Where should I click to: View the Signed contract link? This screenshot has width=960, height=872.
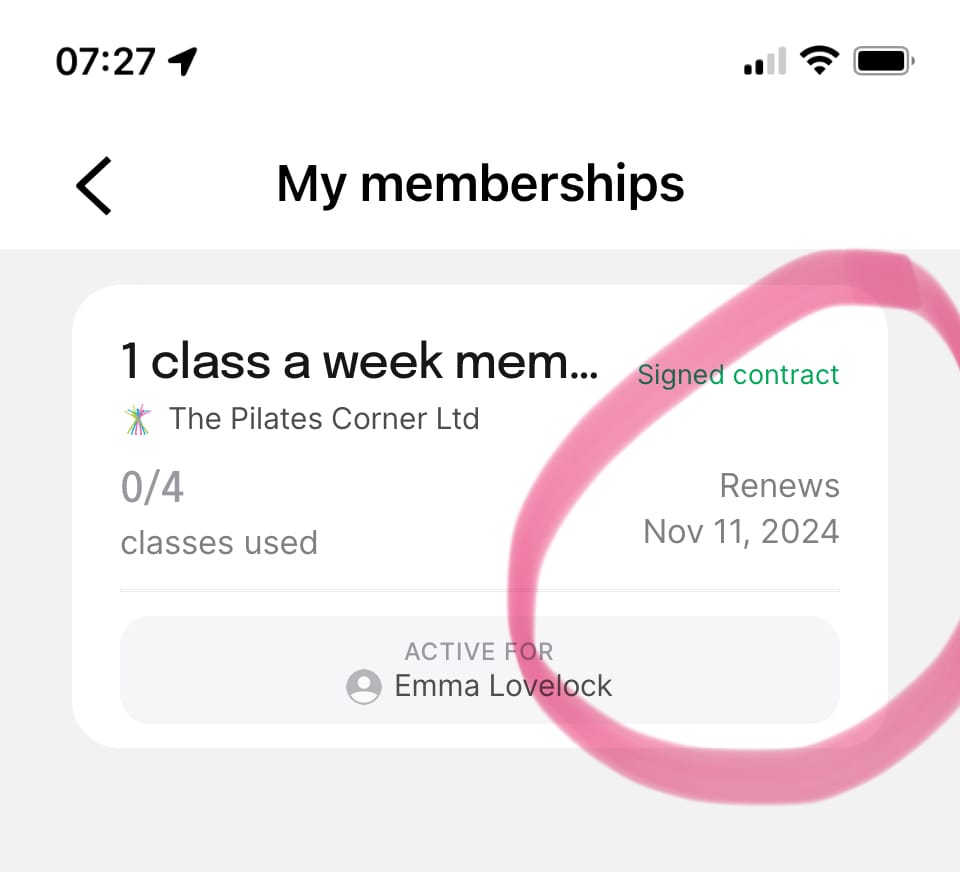pos(738,375)
